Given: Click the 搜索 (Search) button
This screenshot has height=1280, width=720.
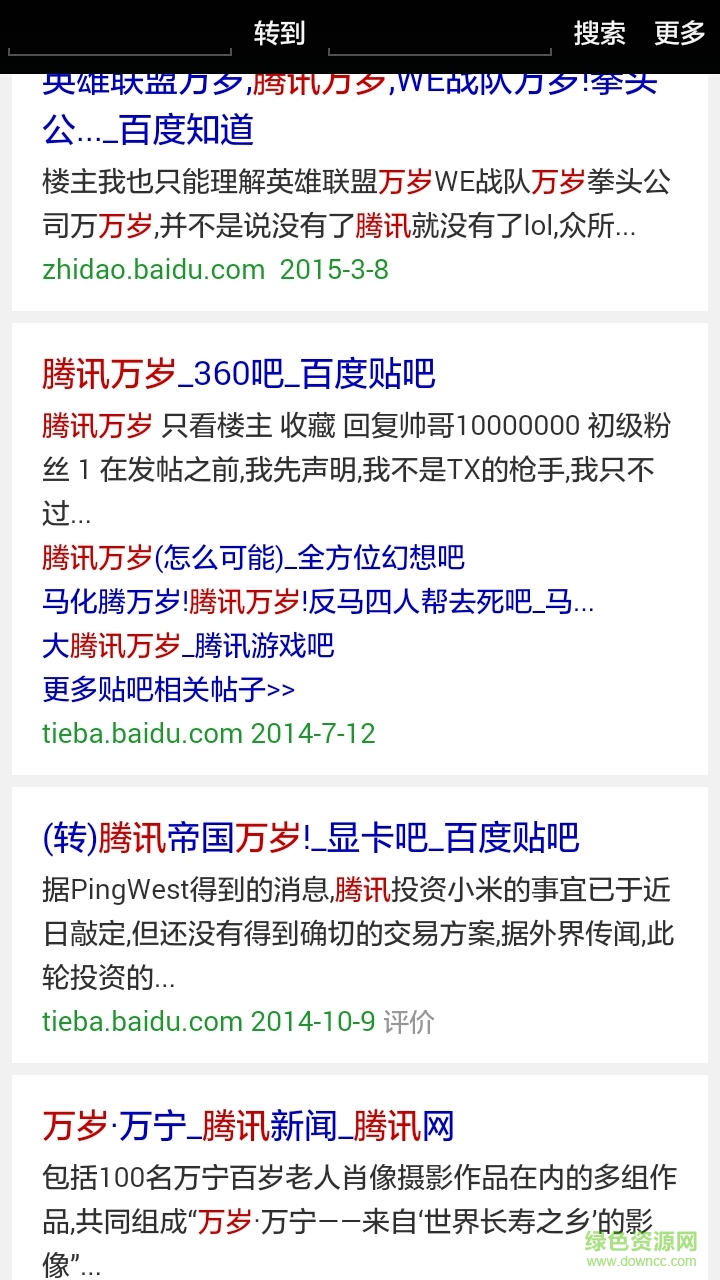Looking at the screenshot, I should point(599,33).
